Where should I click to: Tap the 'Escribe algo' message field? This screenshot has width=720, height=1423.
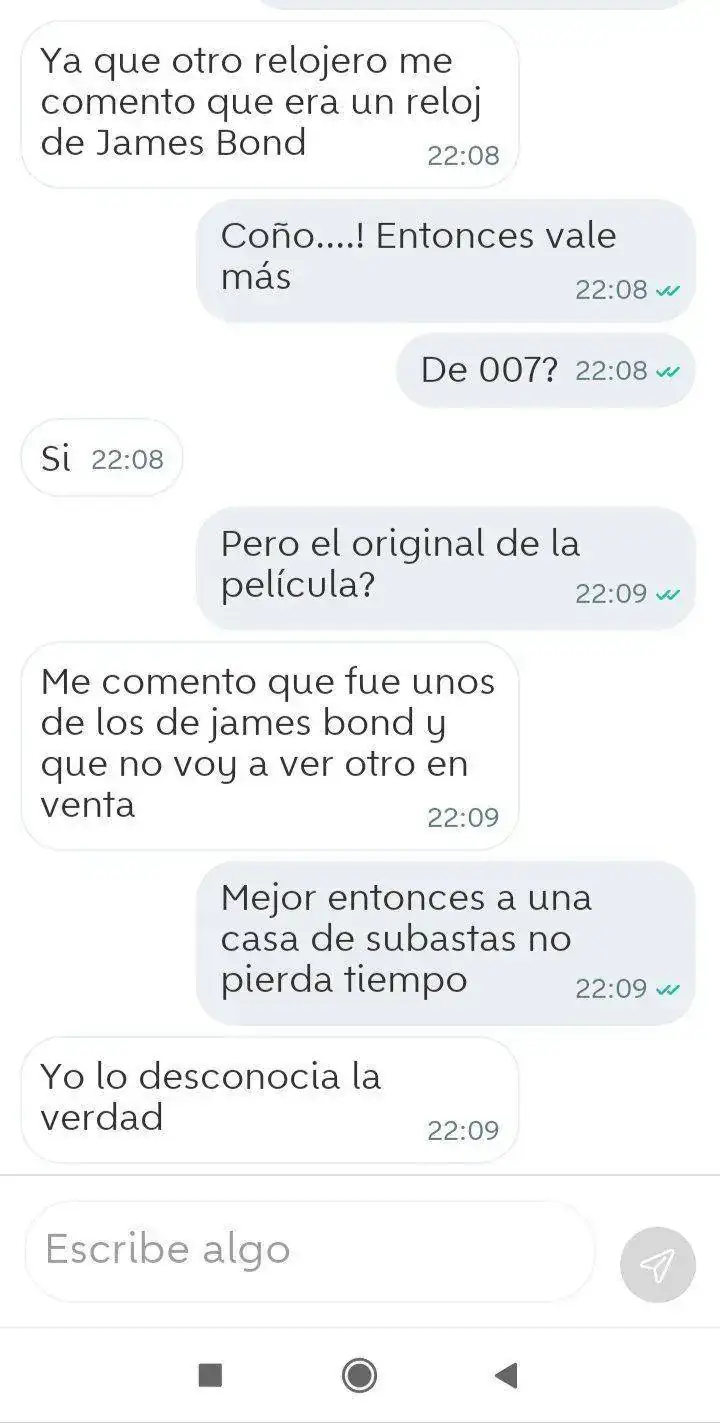coord(310,1250)
